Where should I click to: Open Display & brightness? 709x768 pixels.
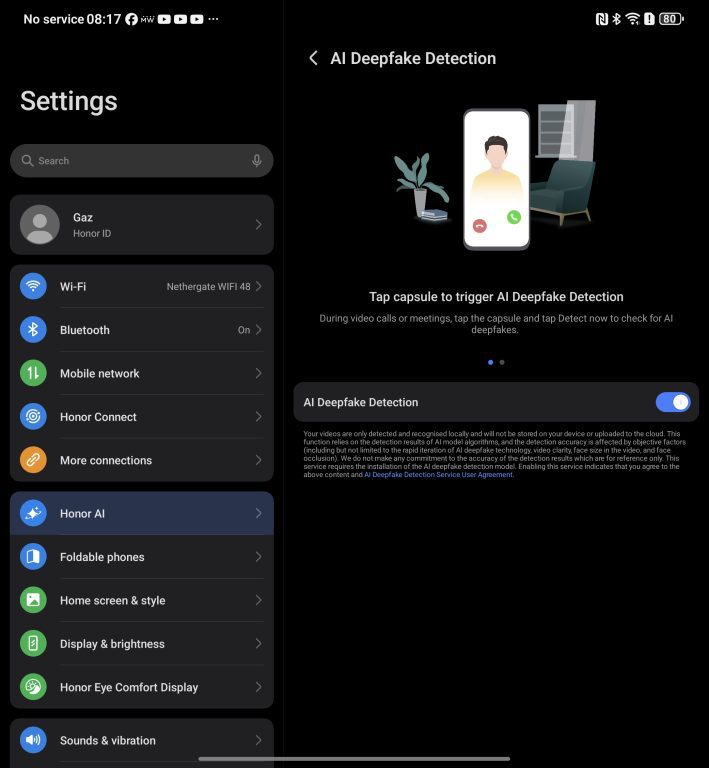(x=141, y=644)
